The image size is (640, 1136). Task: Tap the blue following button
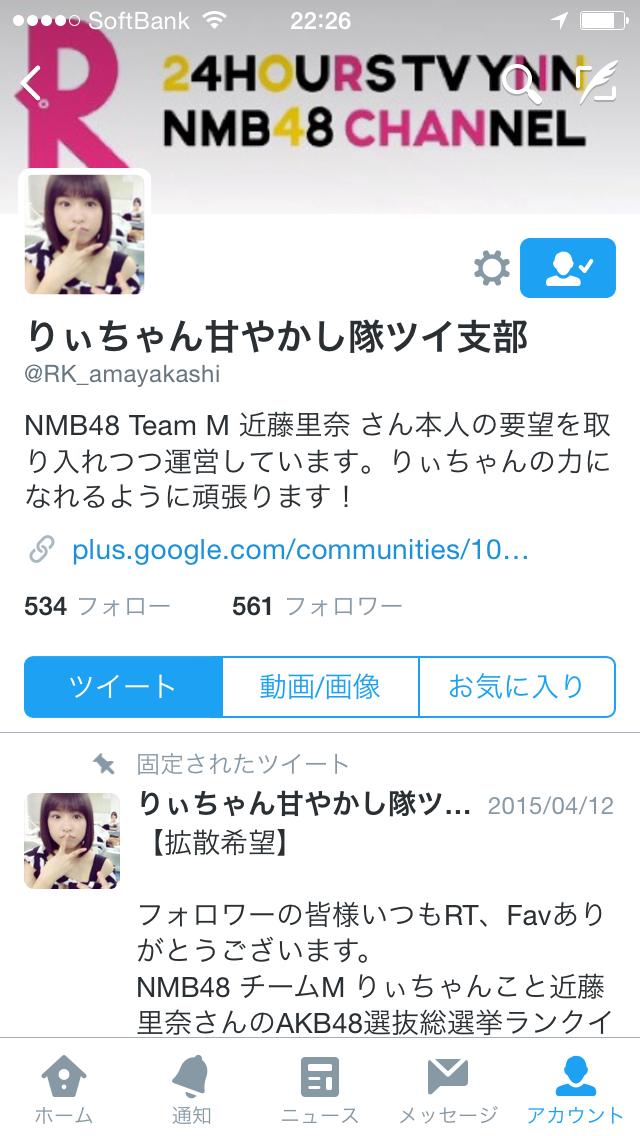(567, 268)
